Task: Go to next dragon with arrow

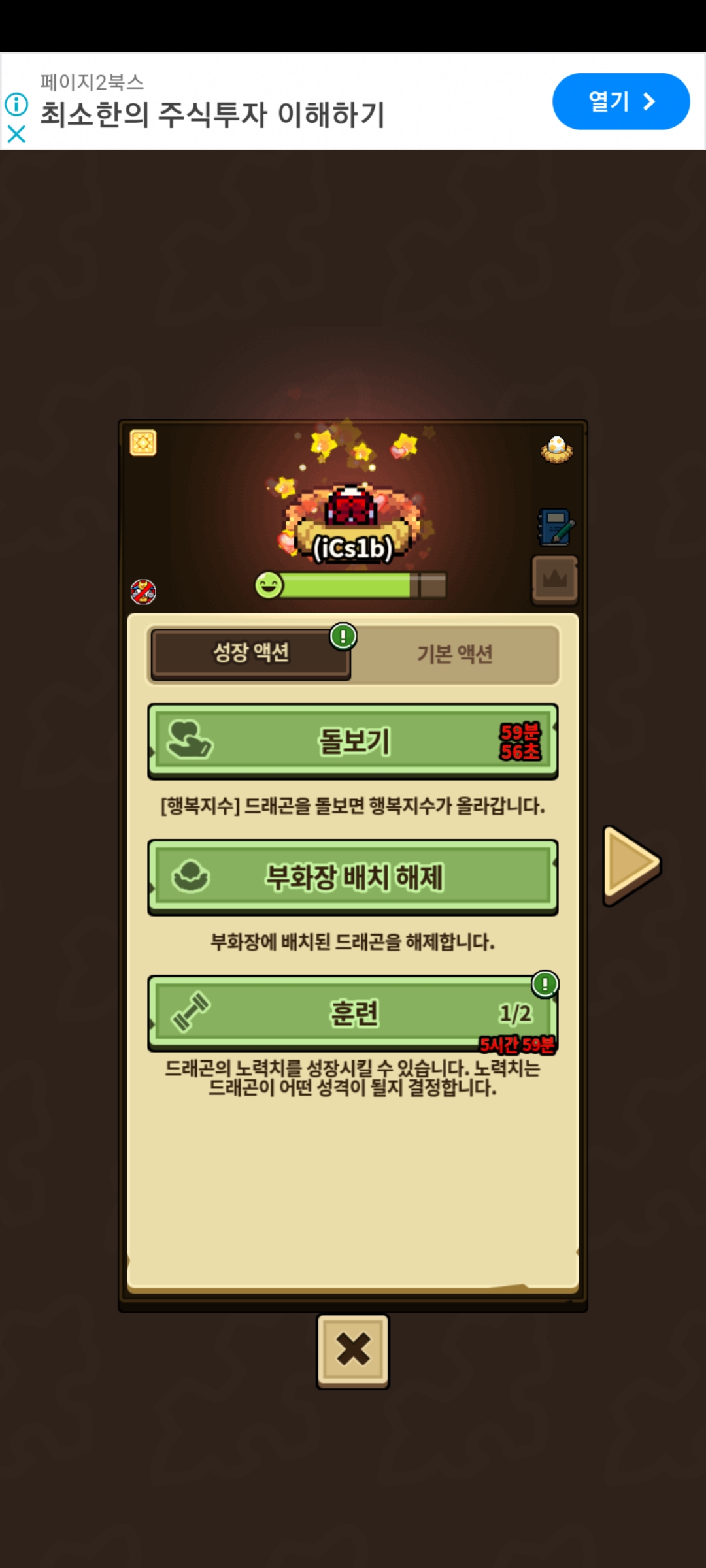Action: pyautogui.click(x=631, y=864)
